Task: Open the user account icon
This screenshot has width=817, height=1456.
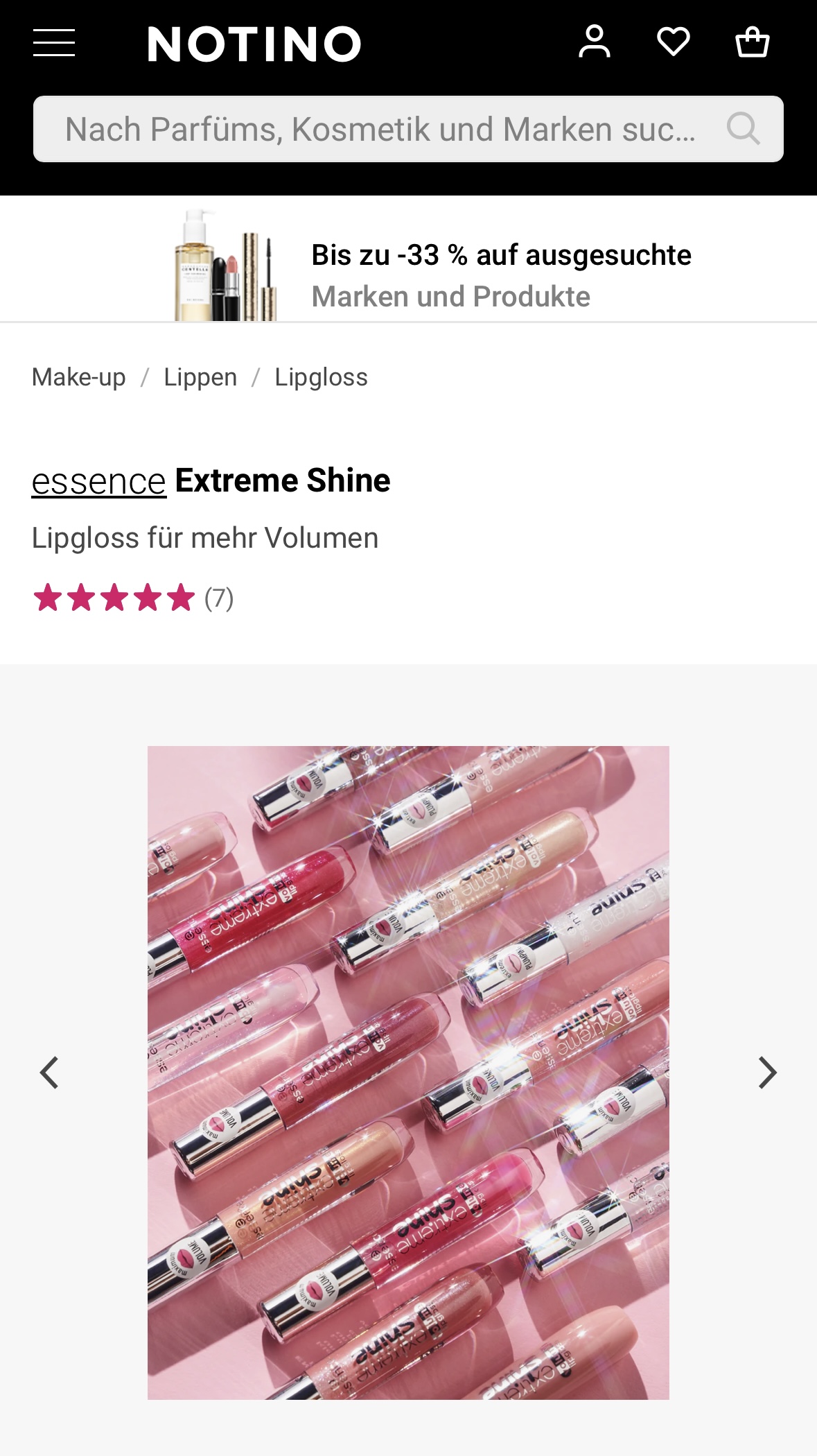Action: [x=595, y=42]
